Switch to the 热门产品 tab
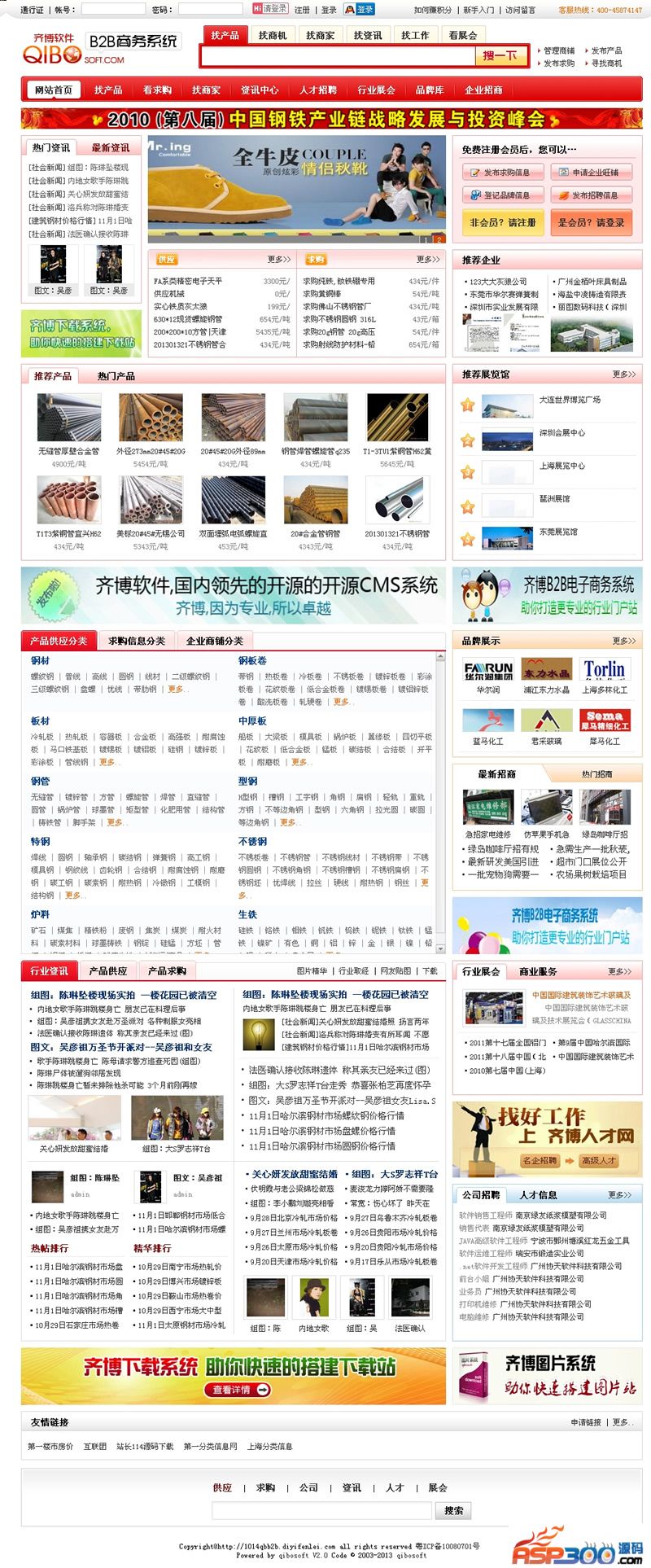Image resolution: width=651 pixels, height=1568 pixels. coord(116,376)
